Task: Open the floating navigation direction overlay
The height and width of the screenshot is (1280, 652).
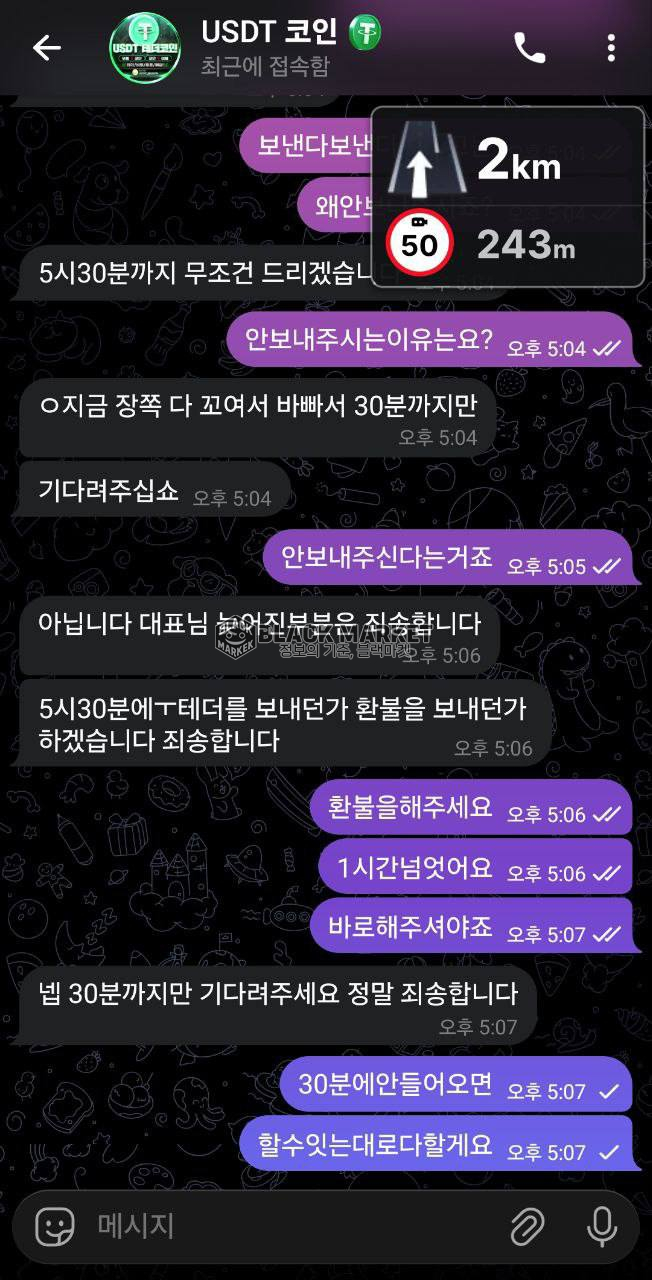Action: click(507, 197)
